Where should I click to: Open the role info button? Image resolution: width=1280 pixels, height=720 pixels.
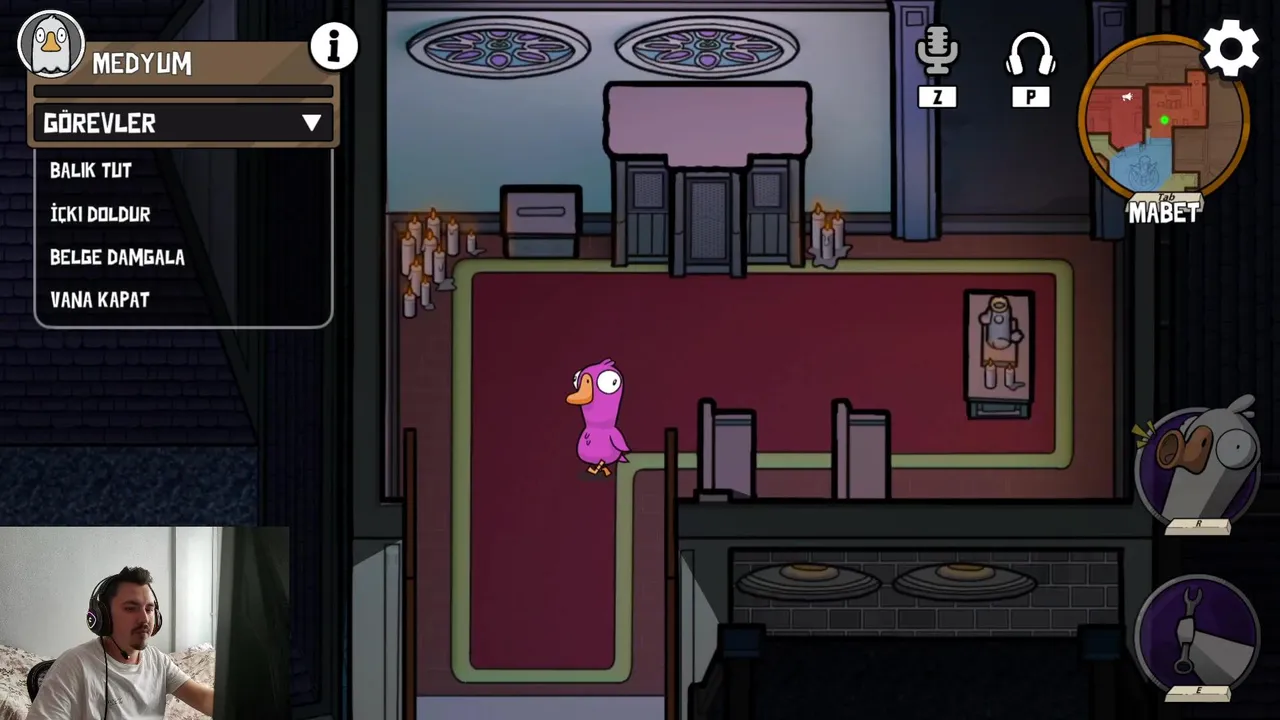click(334, 46)
